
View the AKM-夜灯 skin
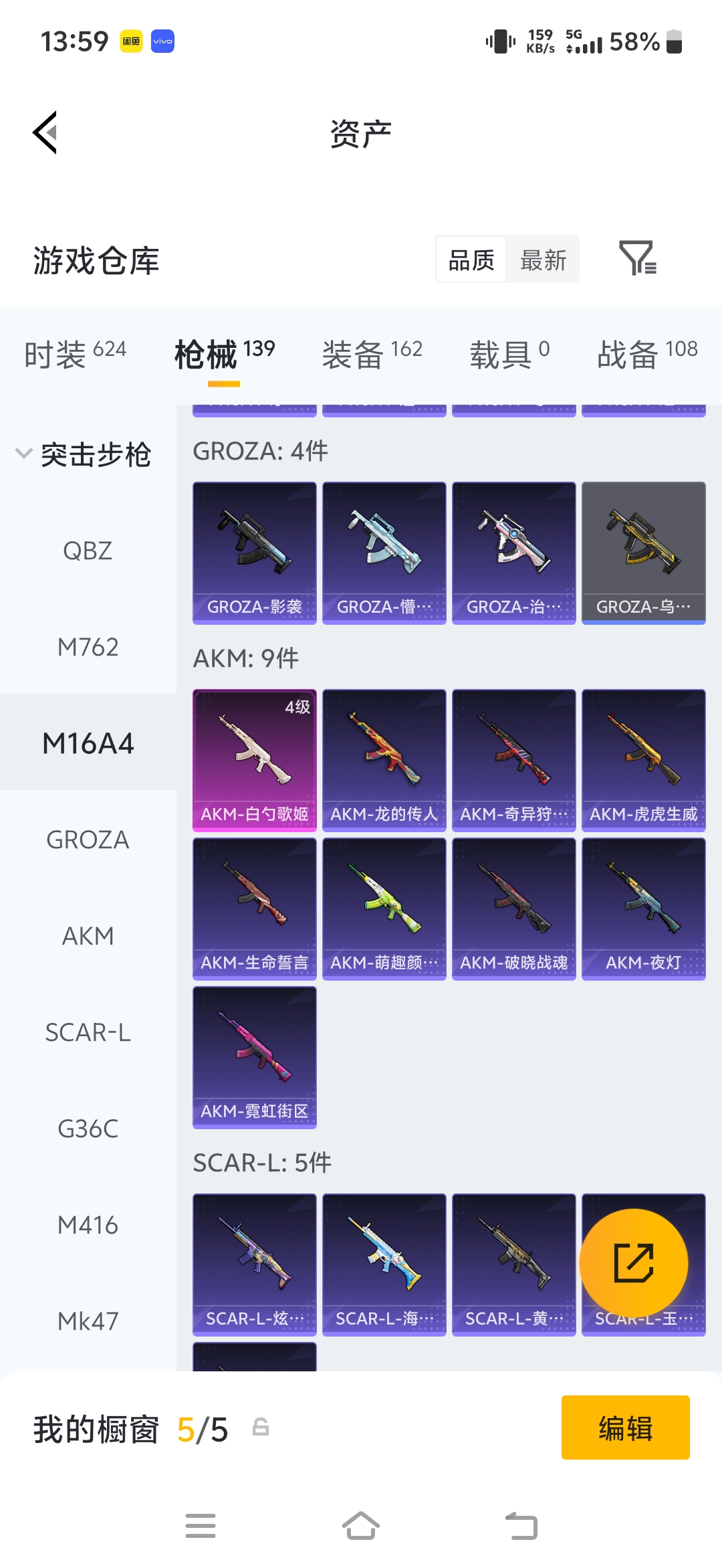click(x=644, y=909)
